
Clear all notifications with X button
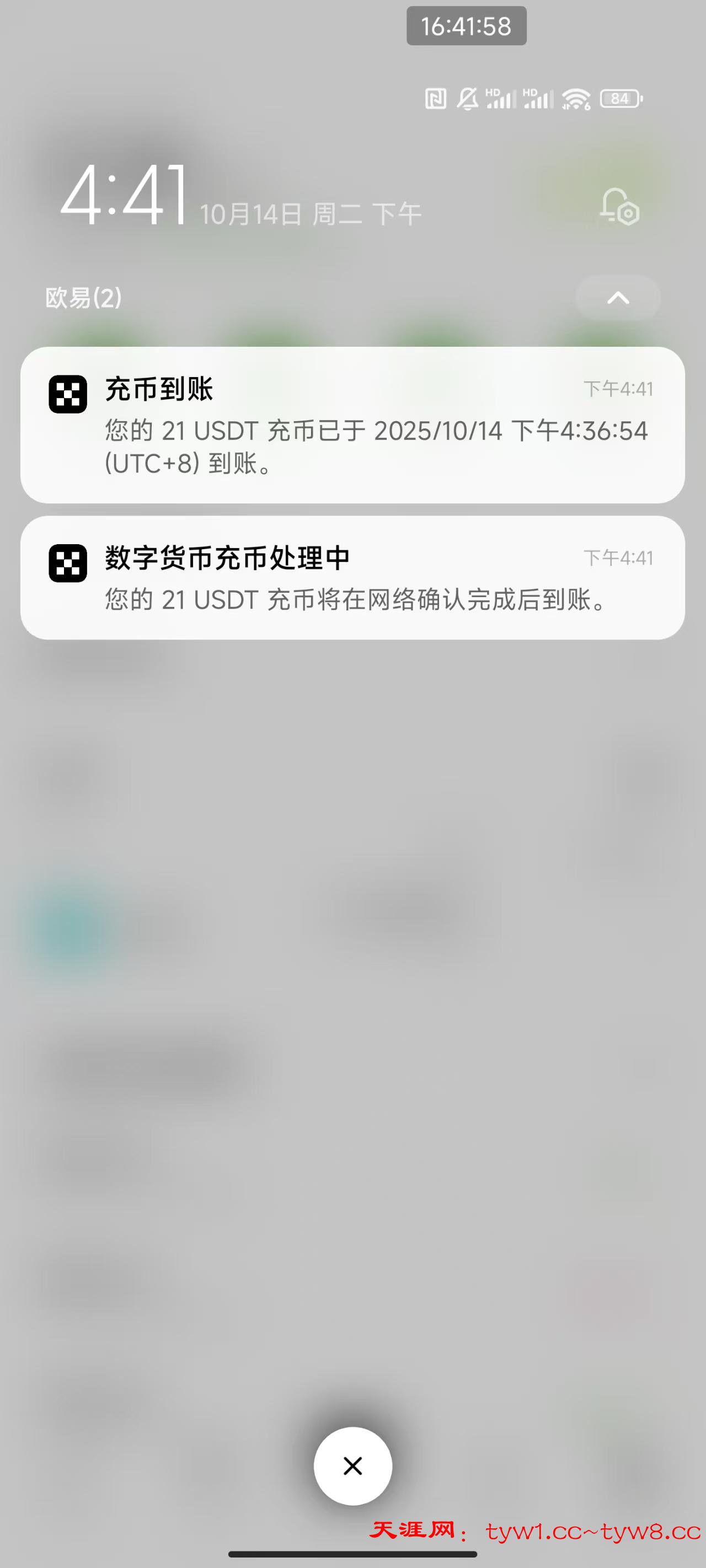pyautogui.click(x=352, y=1466)
